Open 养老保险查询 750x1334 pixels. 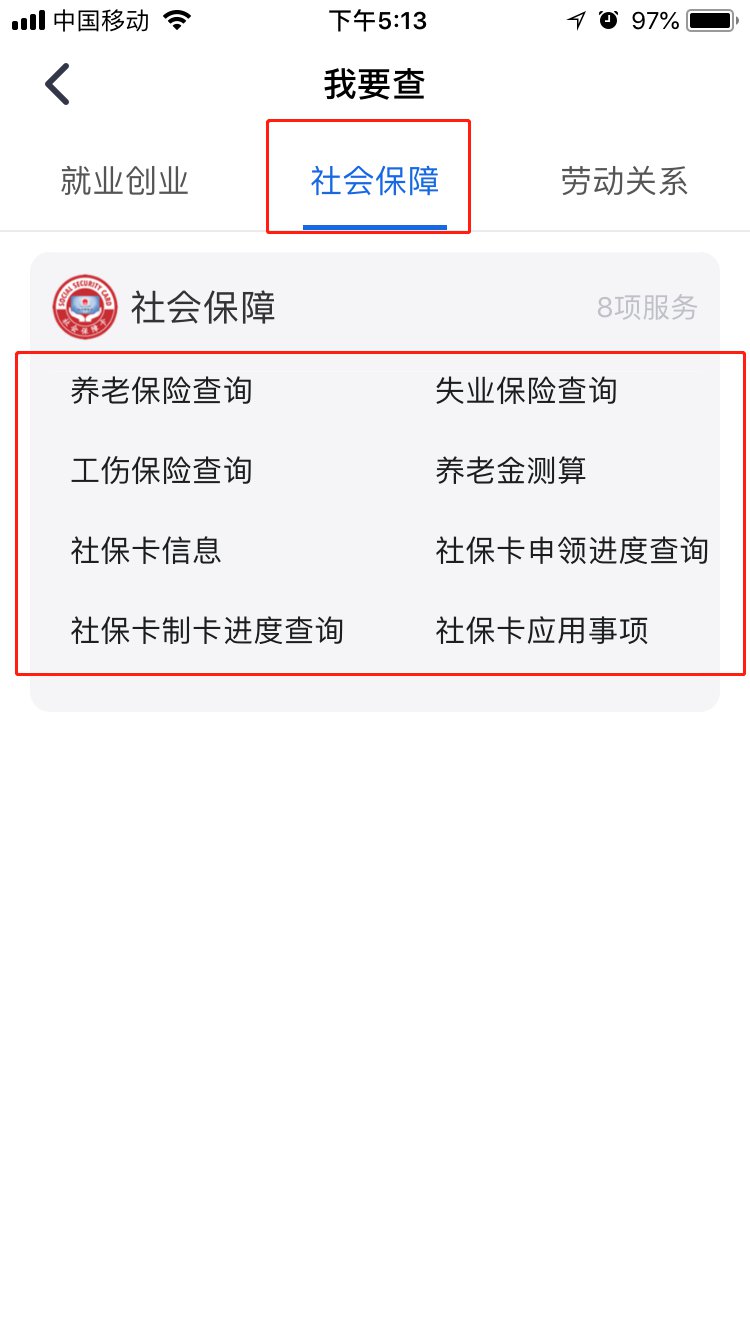point(161,390)
